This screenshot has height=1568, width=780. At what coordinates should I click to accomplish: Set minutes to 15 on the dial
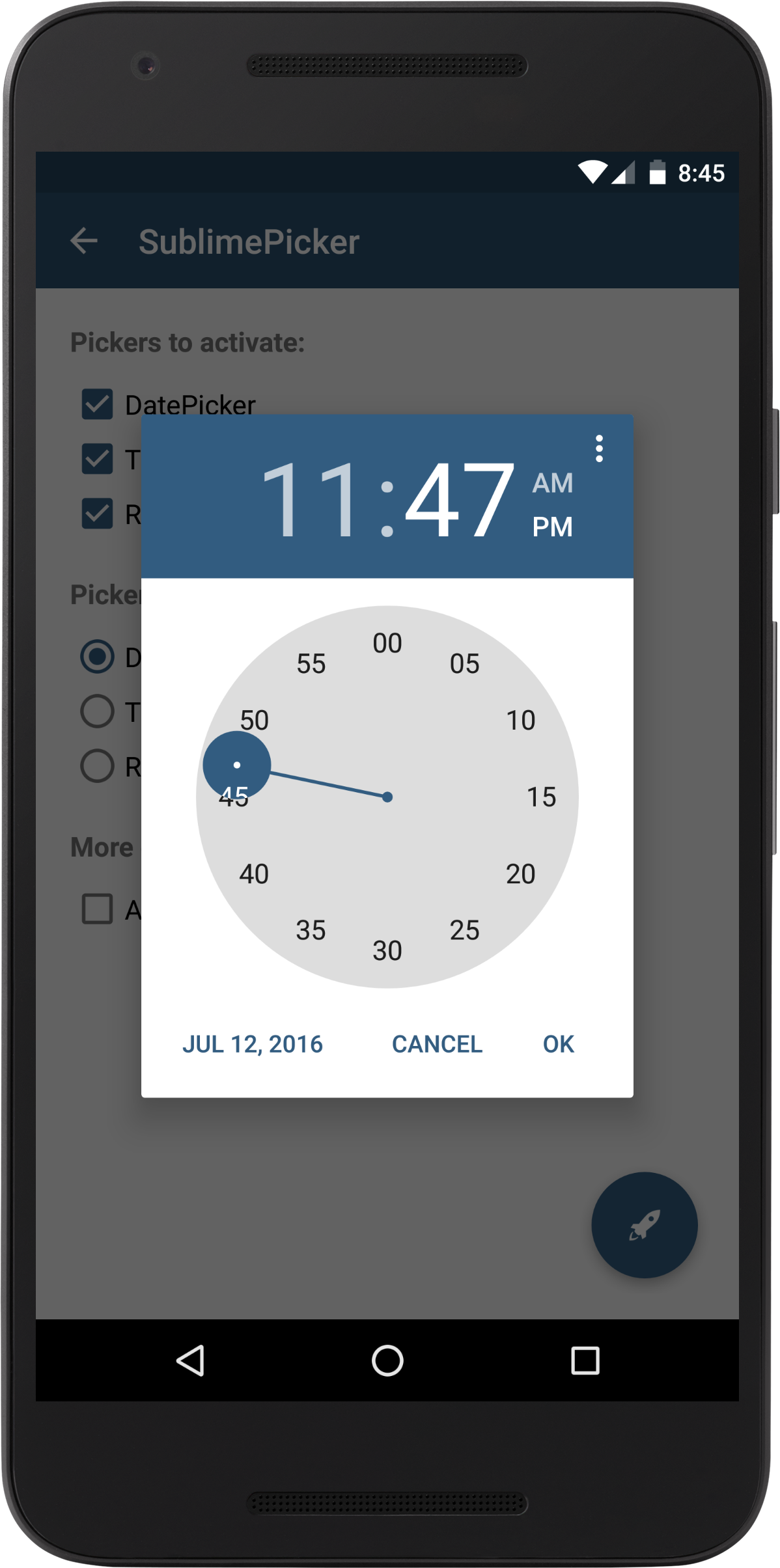(541, 797)
